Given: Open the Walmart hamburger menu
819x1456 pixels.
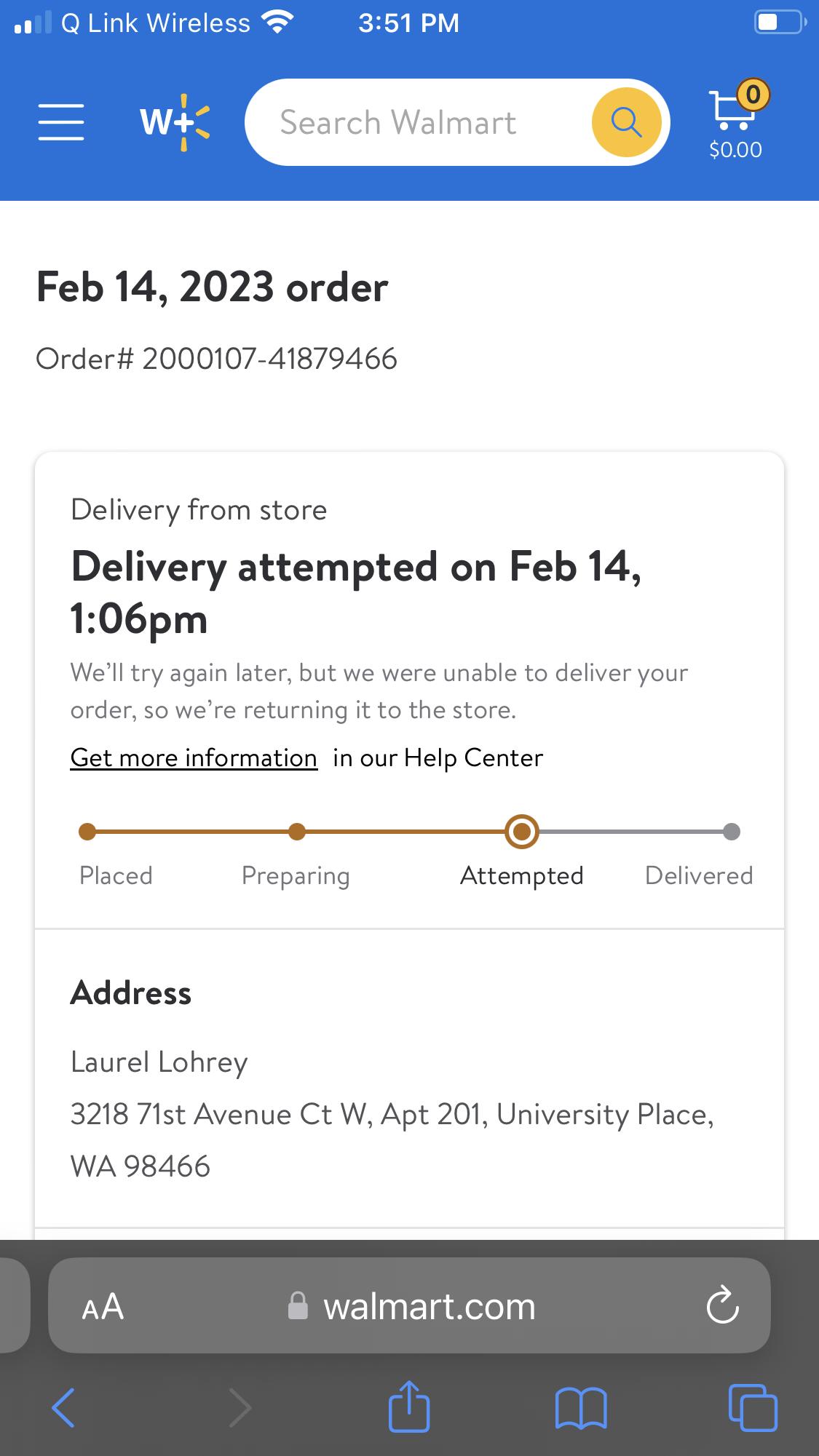Looking at the screenshot, I should point(61,122).
